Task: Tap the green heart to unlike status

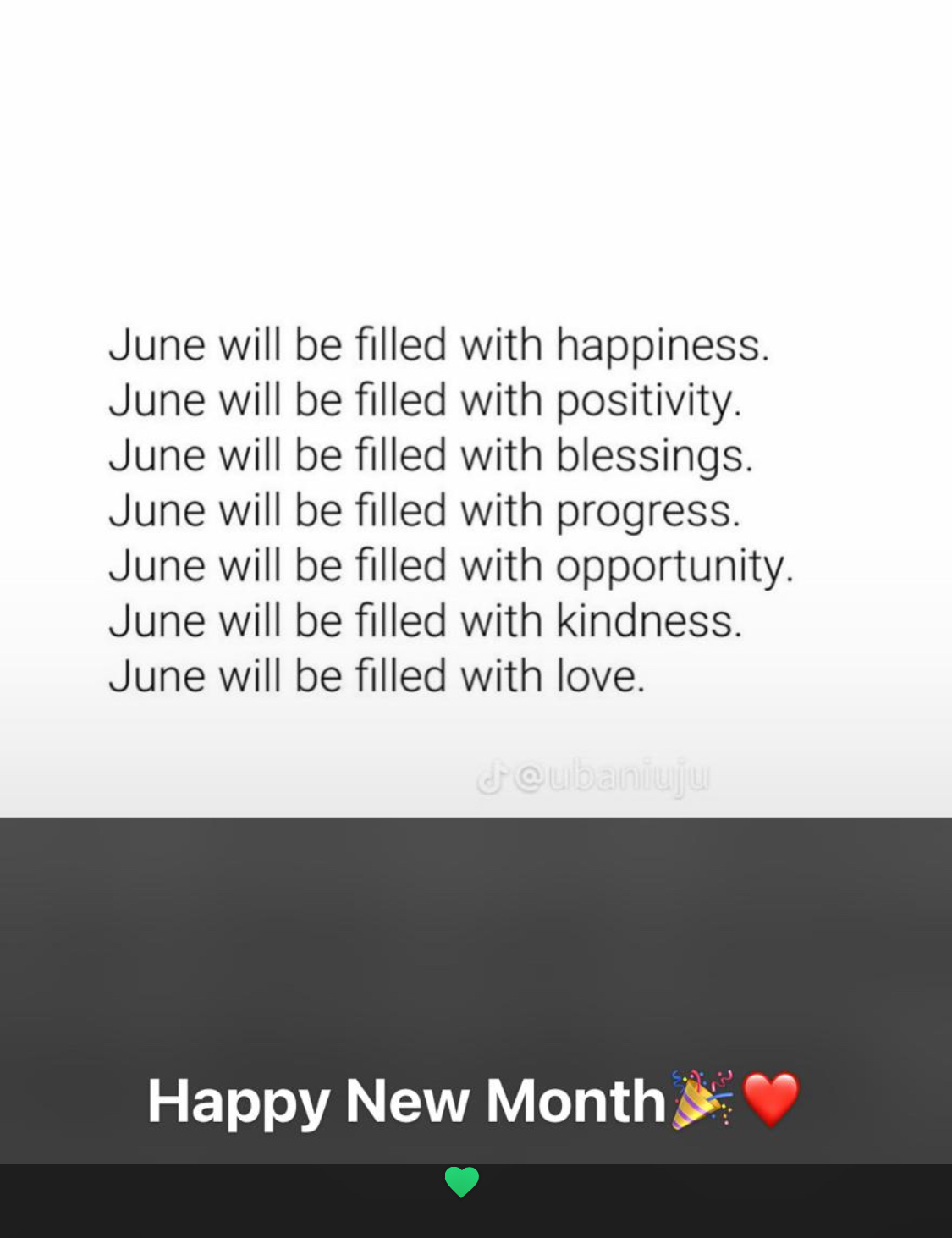Action: point(461,1181)
